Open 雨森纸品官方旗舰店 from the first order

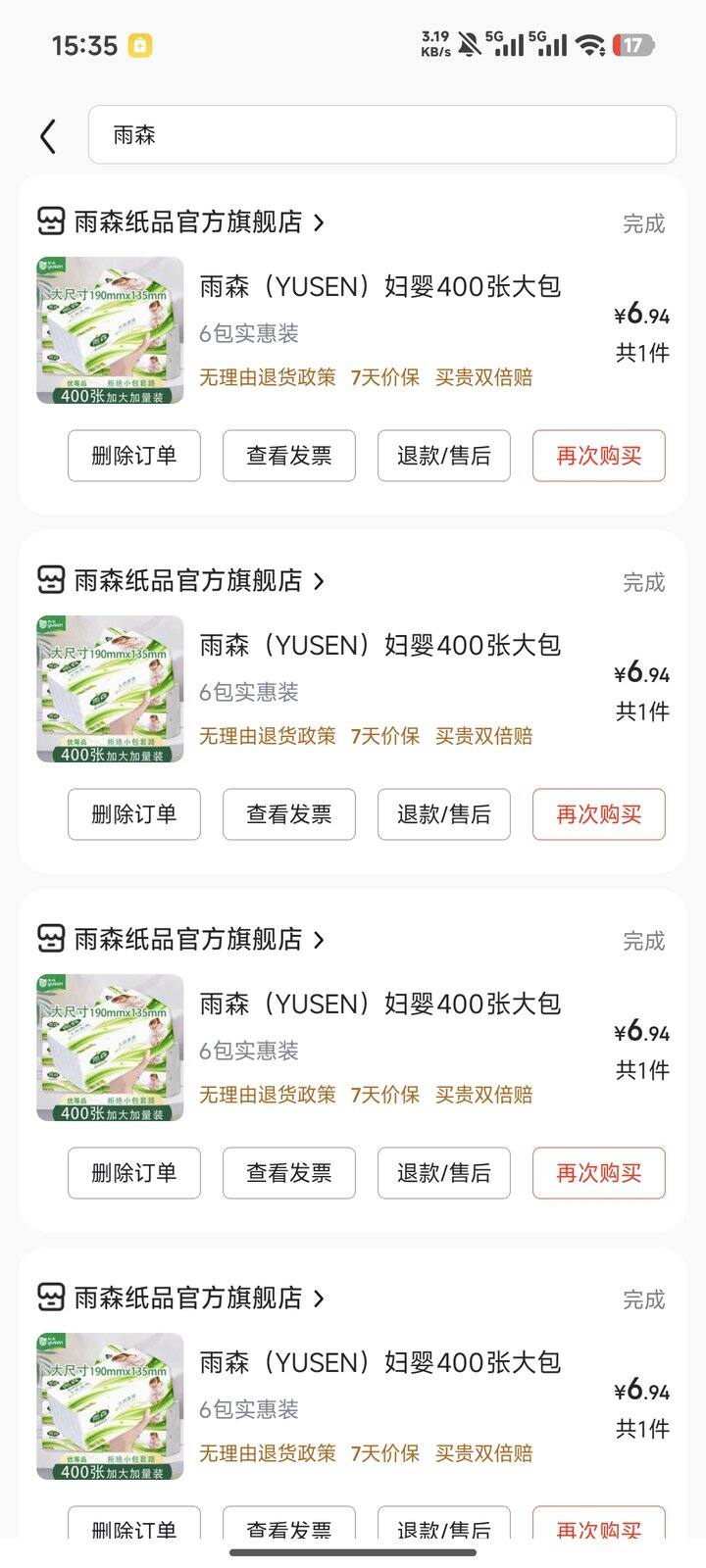coord(188,222)
